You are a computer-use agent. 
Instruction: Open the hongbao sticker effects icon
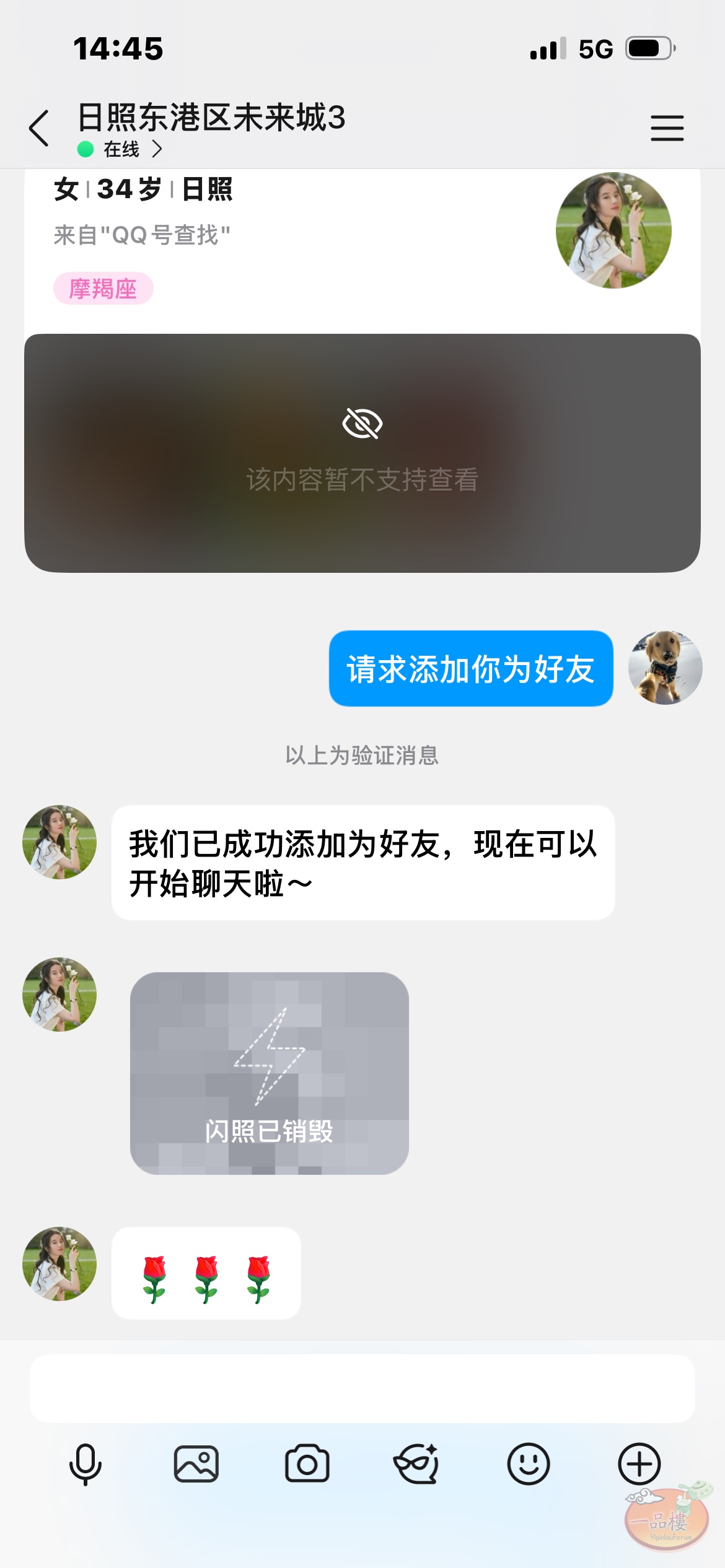click(x=417, y=1464)
